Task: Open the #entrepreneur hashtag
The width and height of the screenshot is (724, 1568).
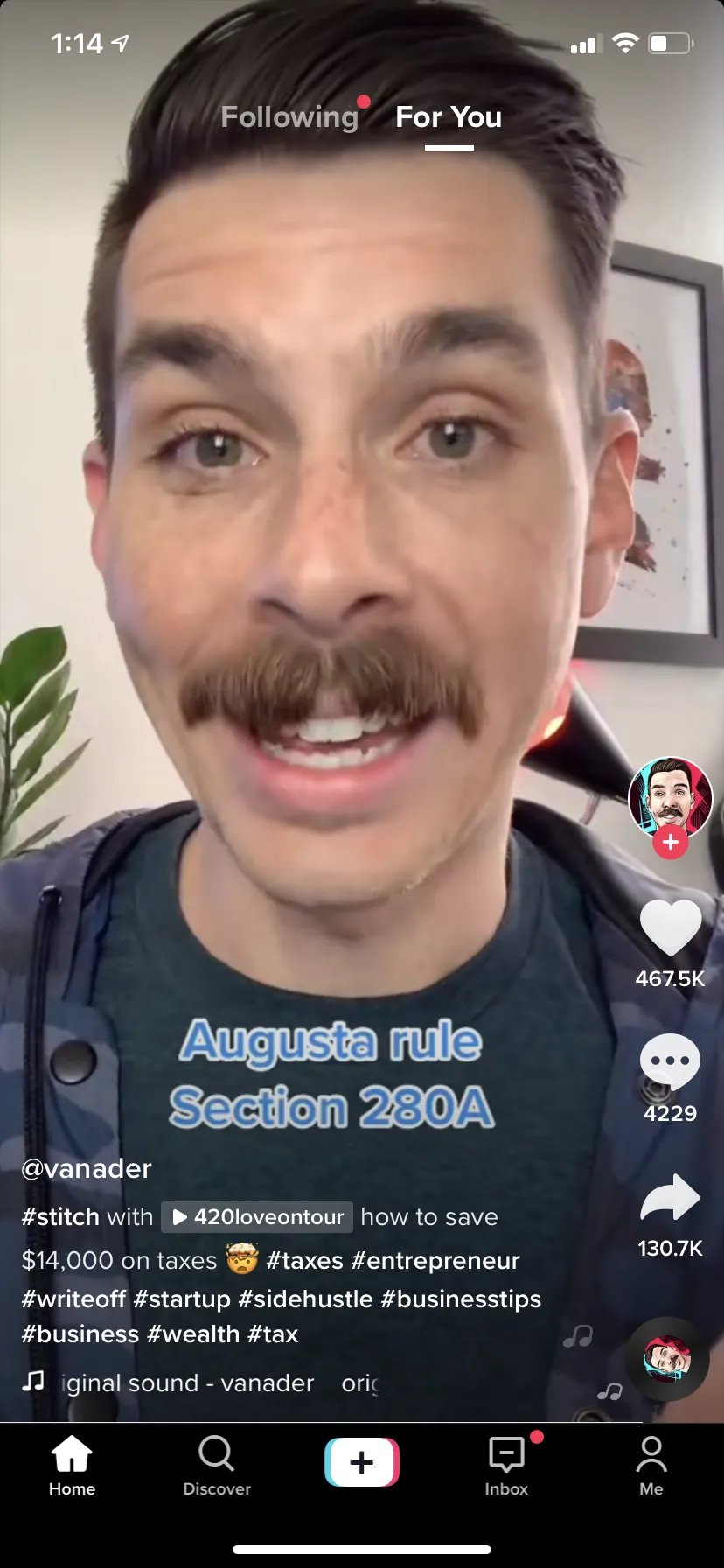Action: tap(435, 1261)
